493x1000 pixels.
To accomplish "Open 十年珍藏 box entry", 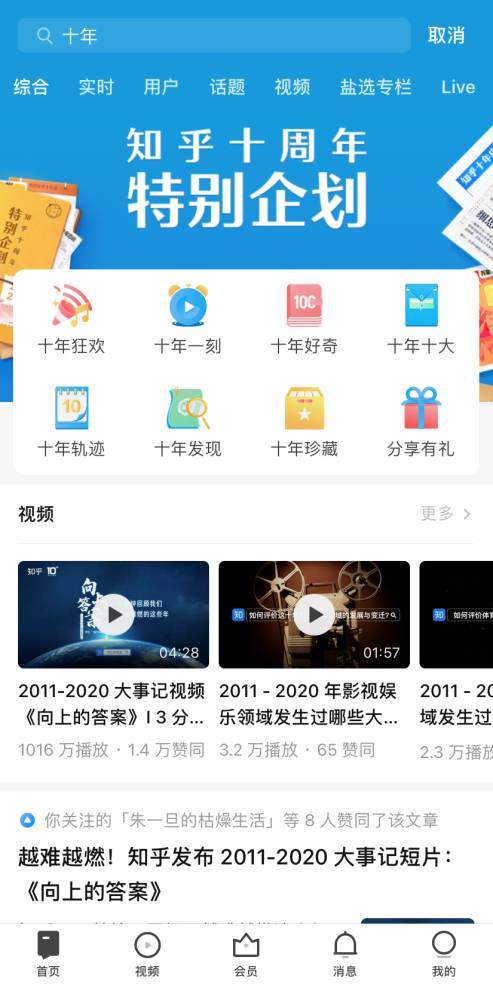I will pyautogui.click(x=304, y=422).
